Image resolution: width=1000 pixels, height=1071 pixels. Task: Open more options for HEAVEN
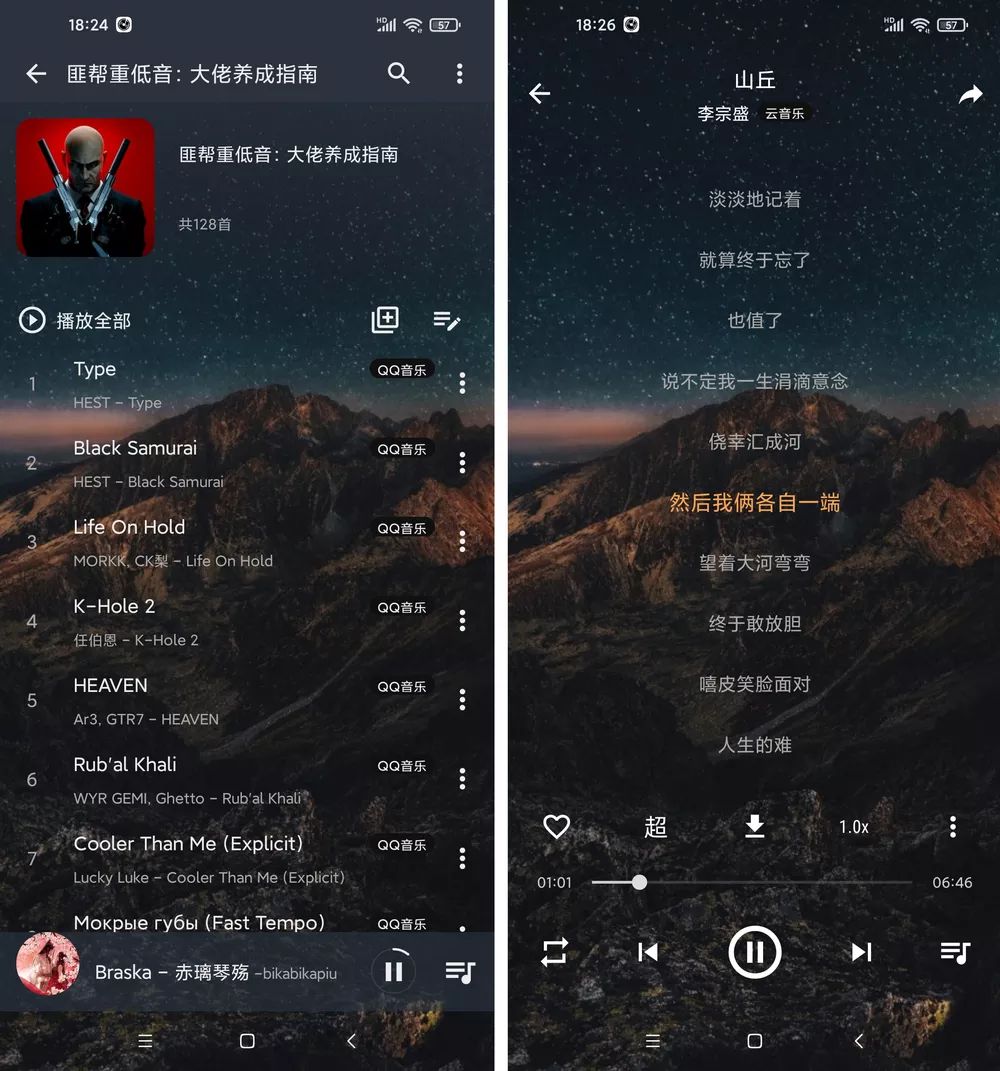tap(462, 700)
